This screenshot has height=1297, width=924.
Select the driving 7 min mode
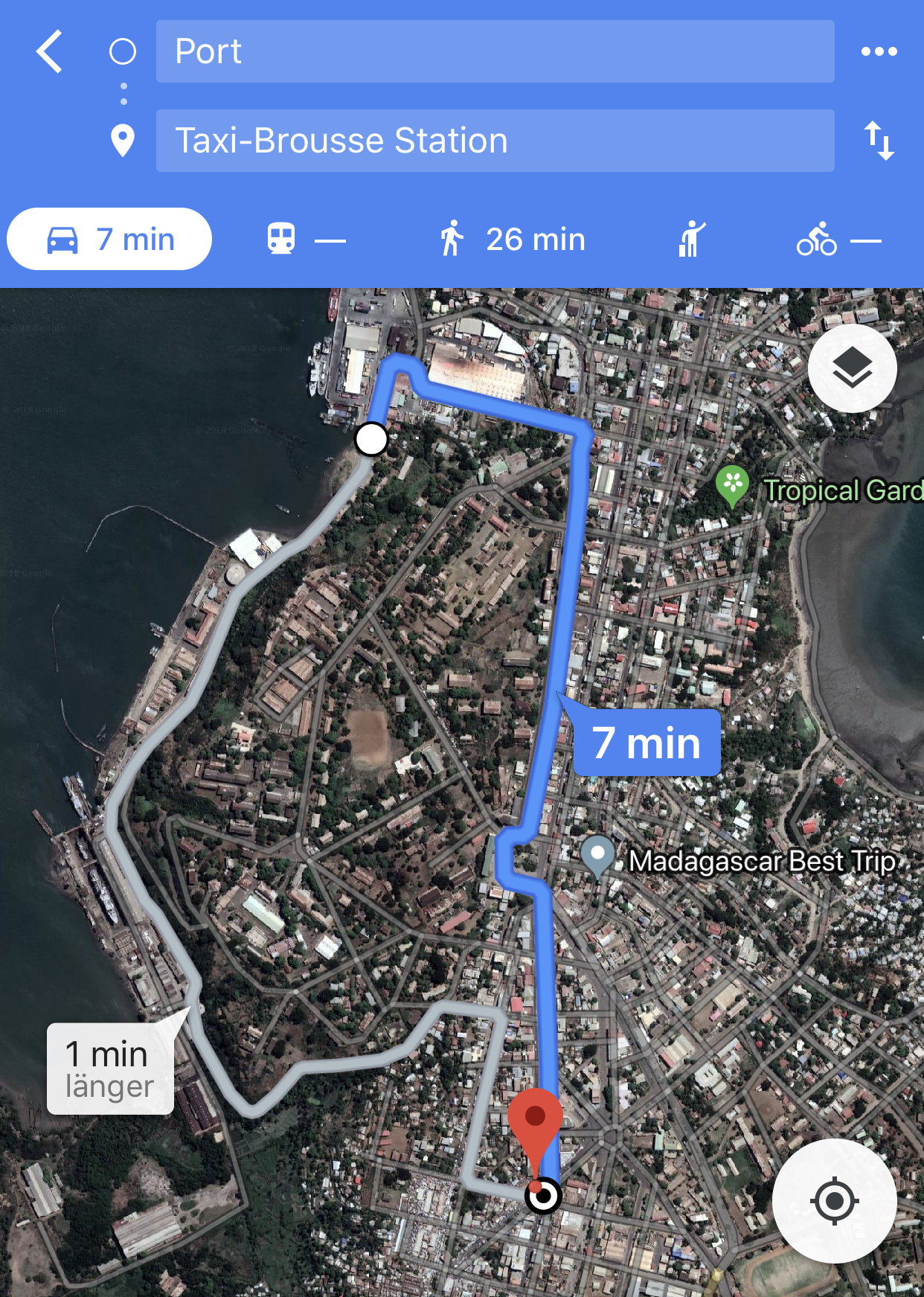pyautogui.click(x=109, y=240)
